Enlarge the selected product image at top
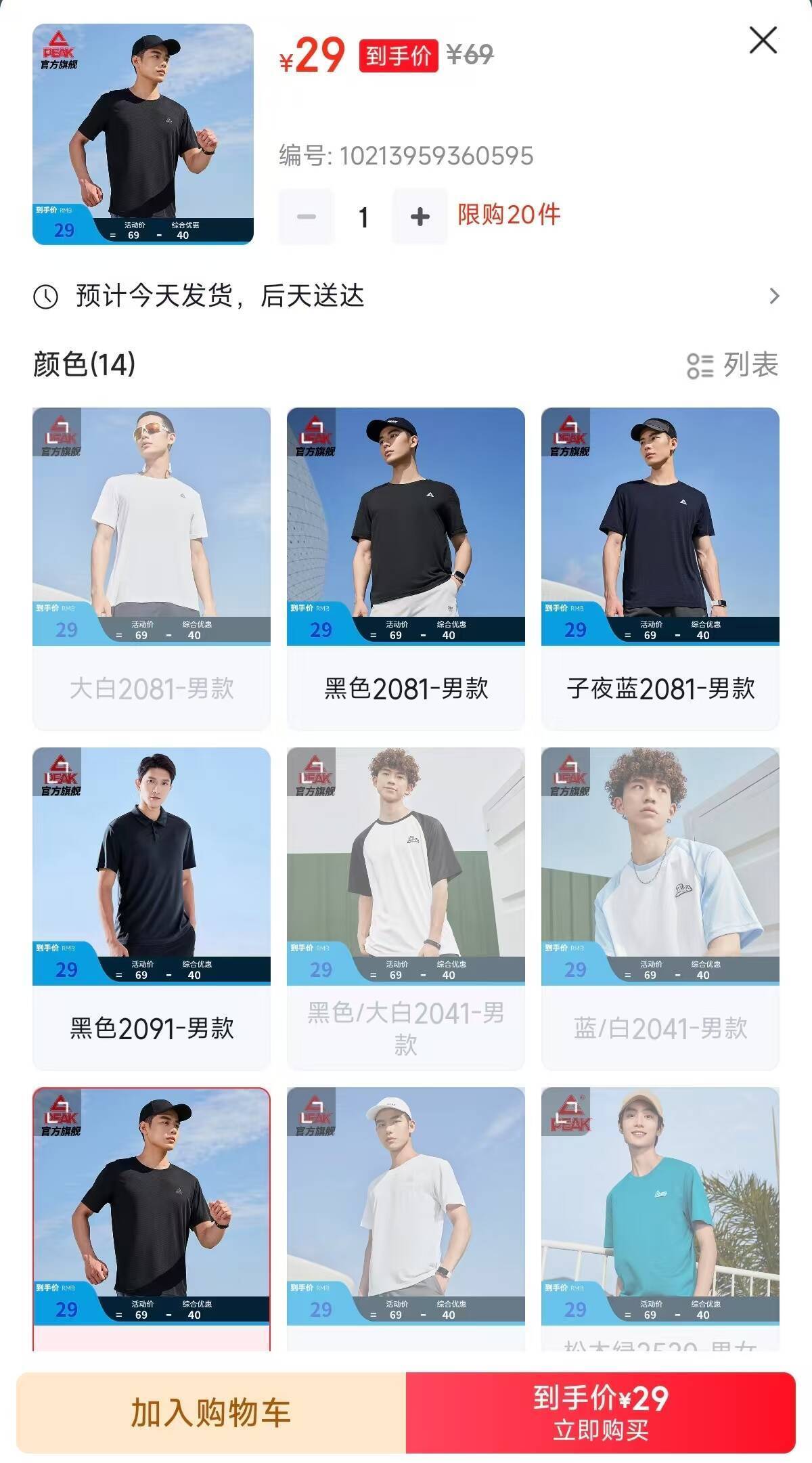This screenshot has width=812, height=1463. coord(143,134)
